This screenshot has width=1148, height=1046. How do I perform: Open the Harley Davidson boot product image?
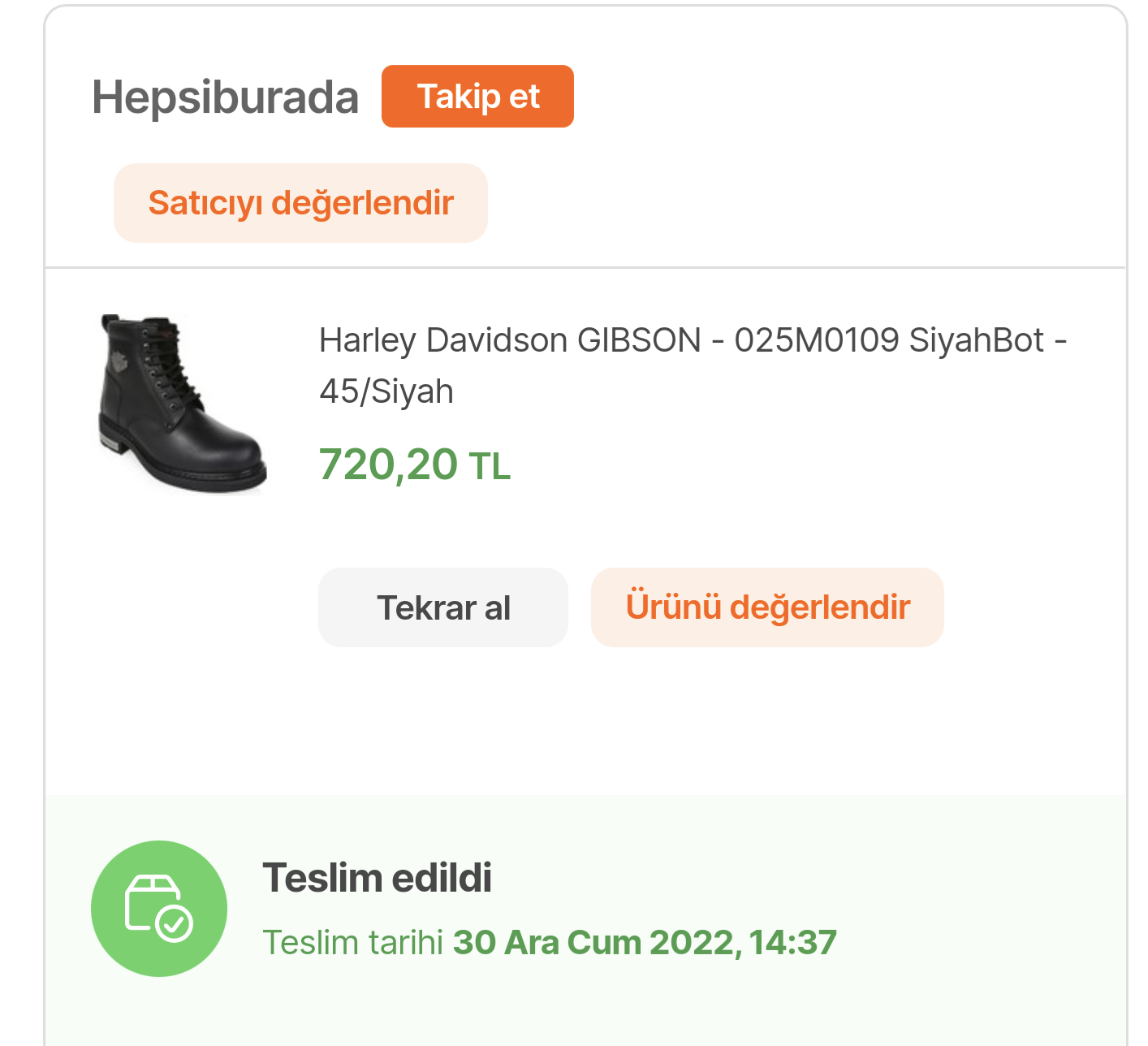[182, 404]
